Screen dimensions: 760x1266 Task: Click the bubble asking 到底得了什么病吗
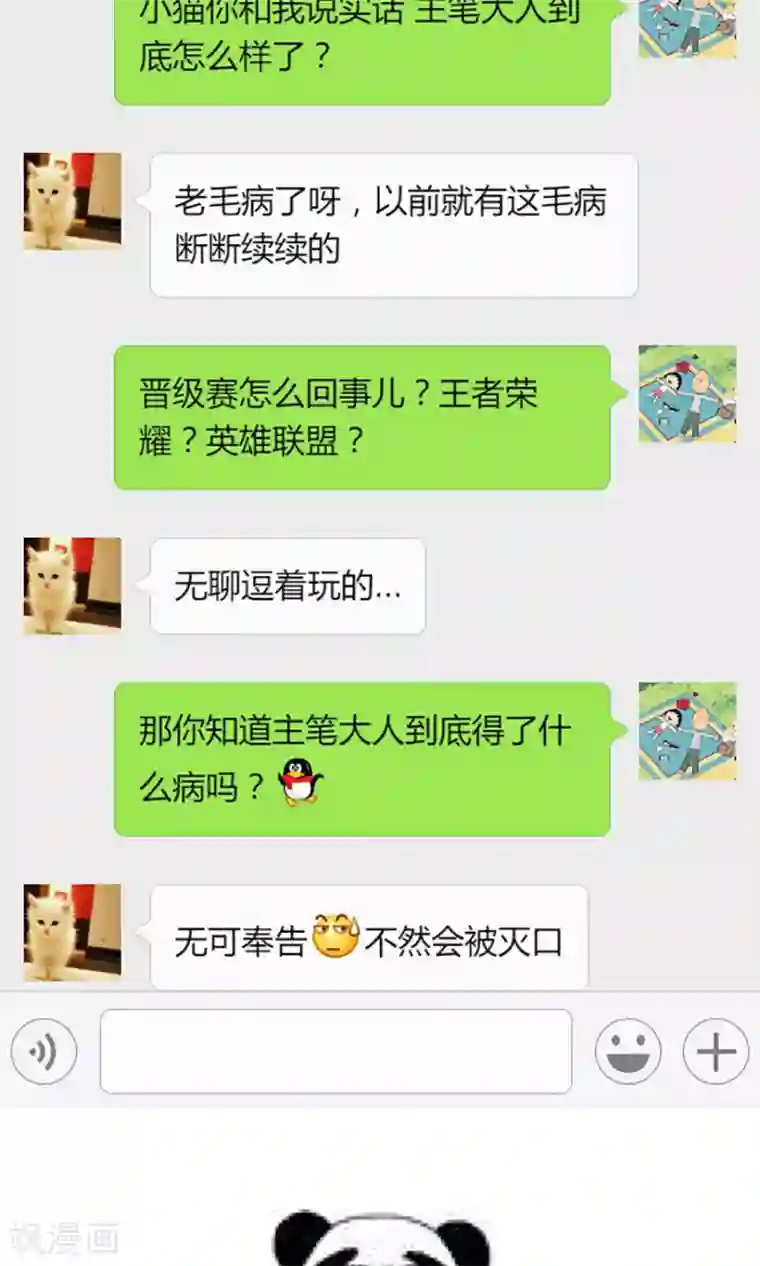(x=360, y=757)
